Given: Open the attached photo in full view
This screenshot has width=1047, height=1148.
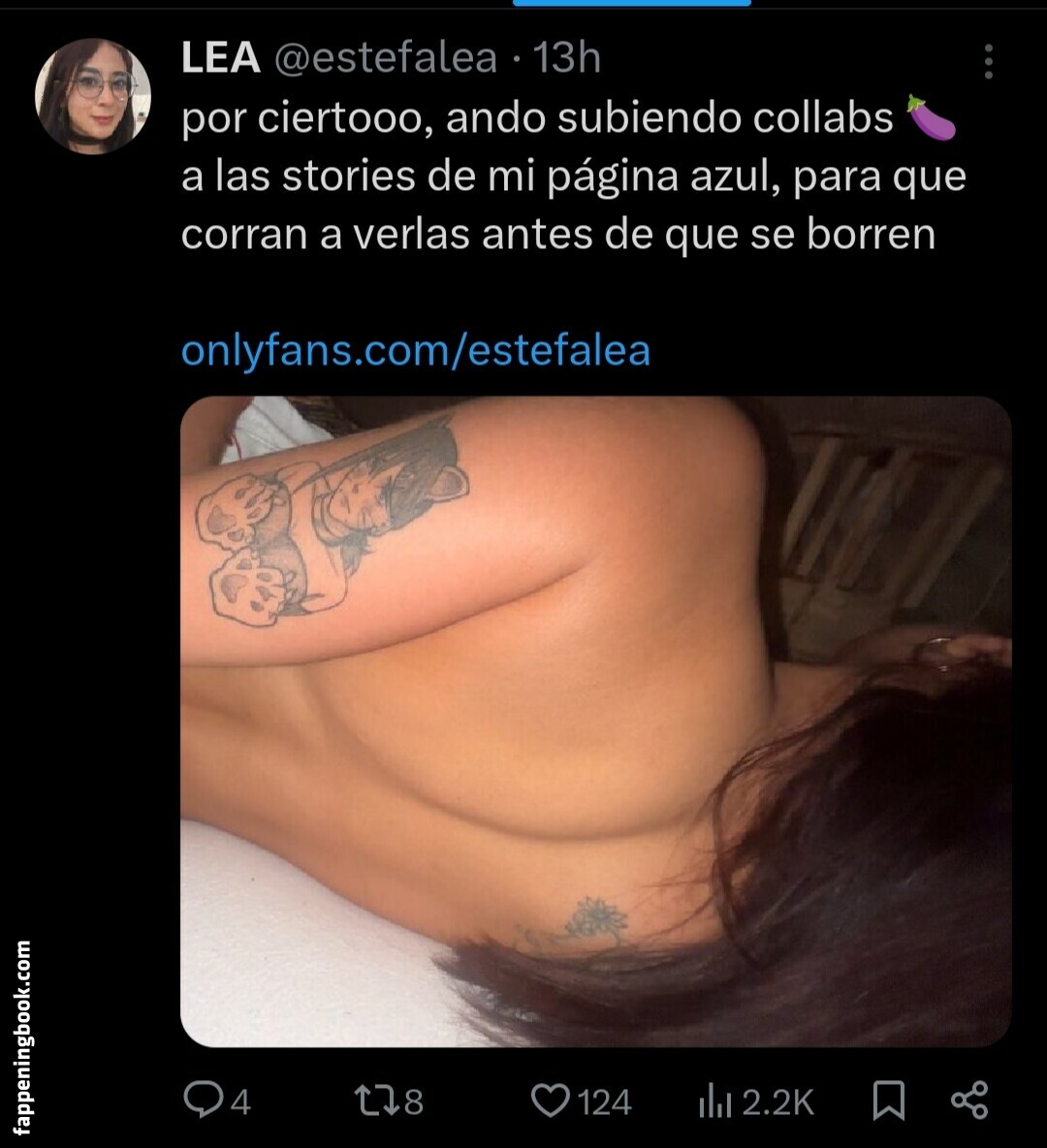Looking at the screenshot, I should tap(595, 721).
